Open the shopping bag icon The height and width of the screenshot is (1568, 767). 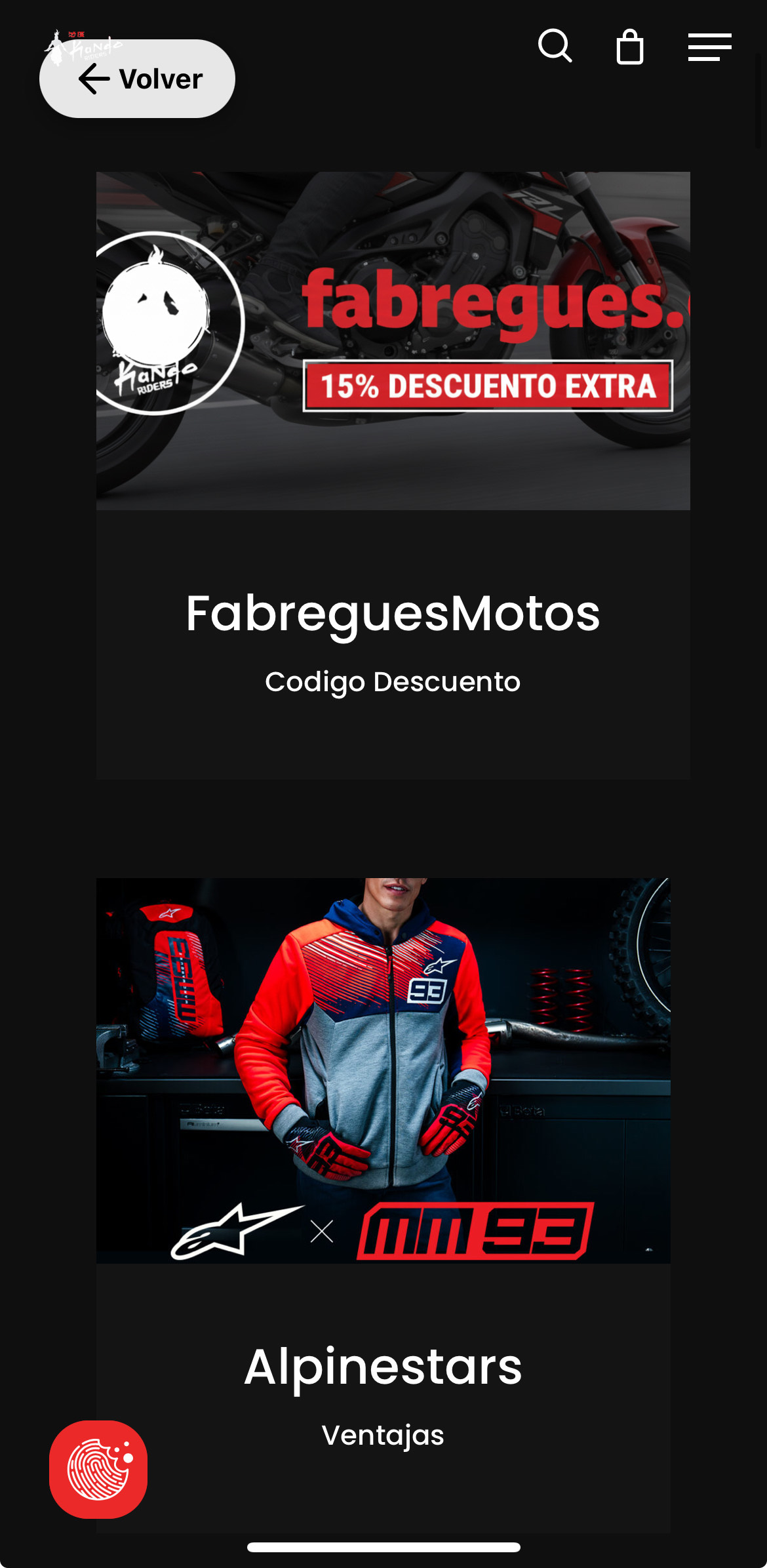point(631,47)
